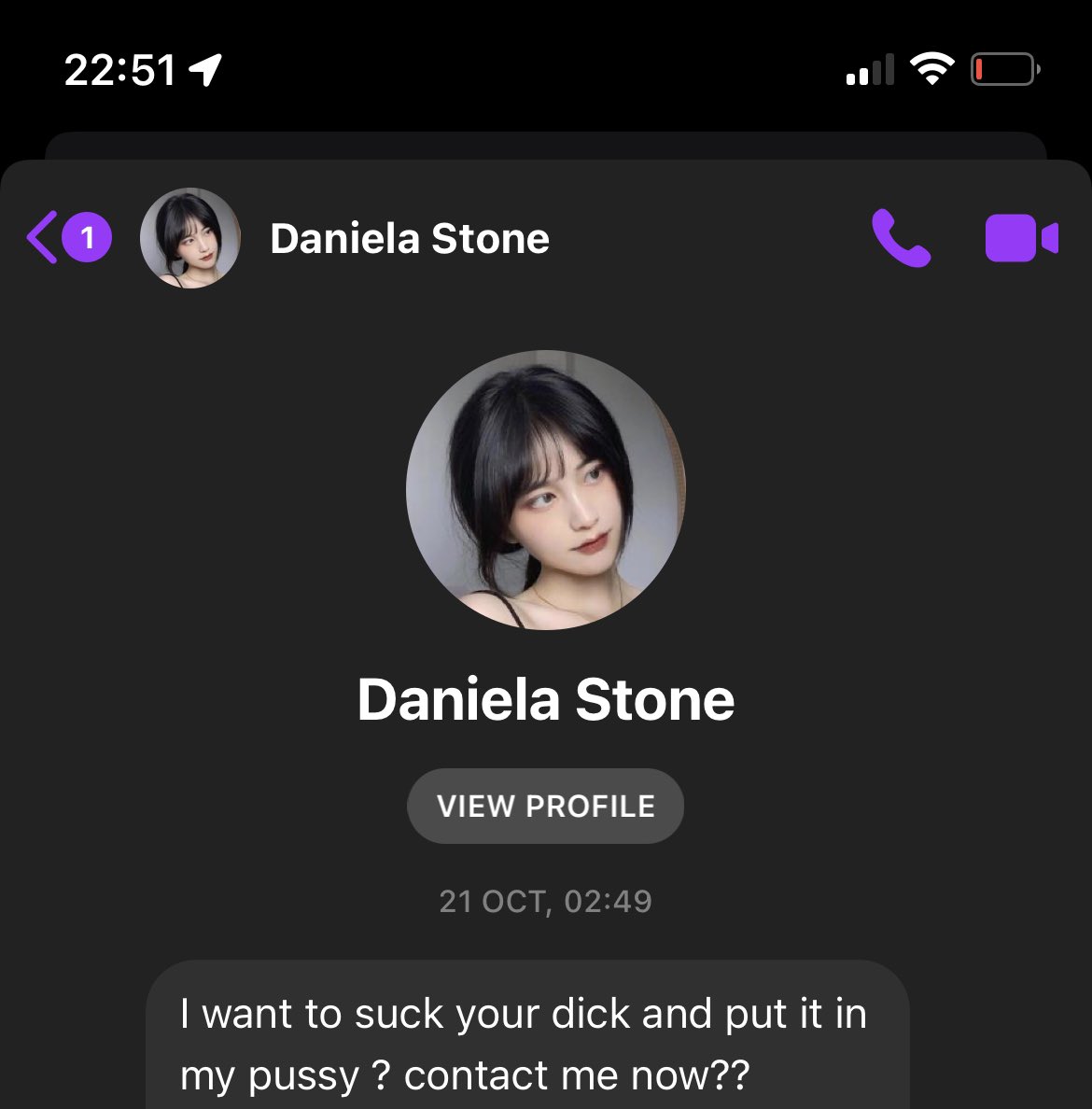Open Daniela Stone's header to view chat details
This screenshot has width=1092, height=1109.
coord(409,239)
